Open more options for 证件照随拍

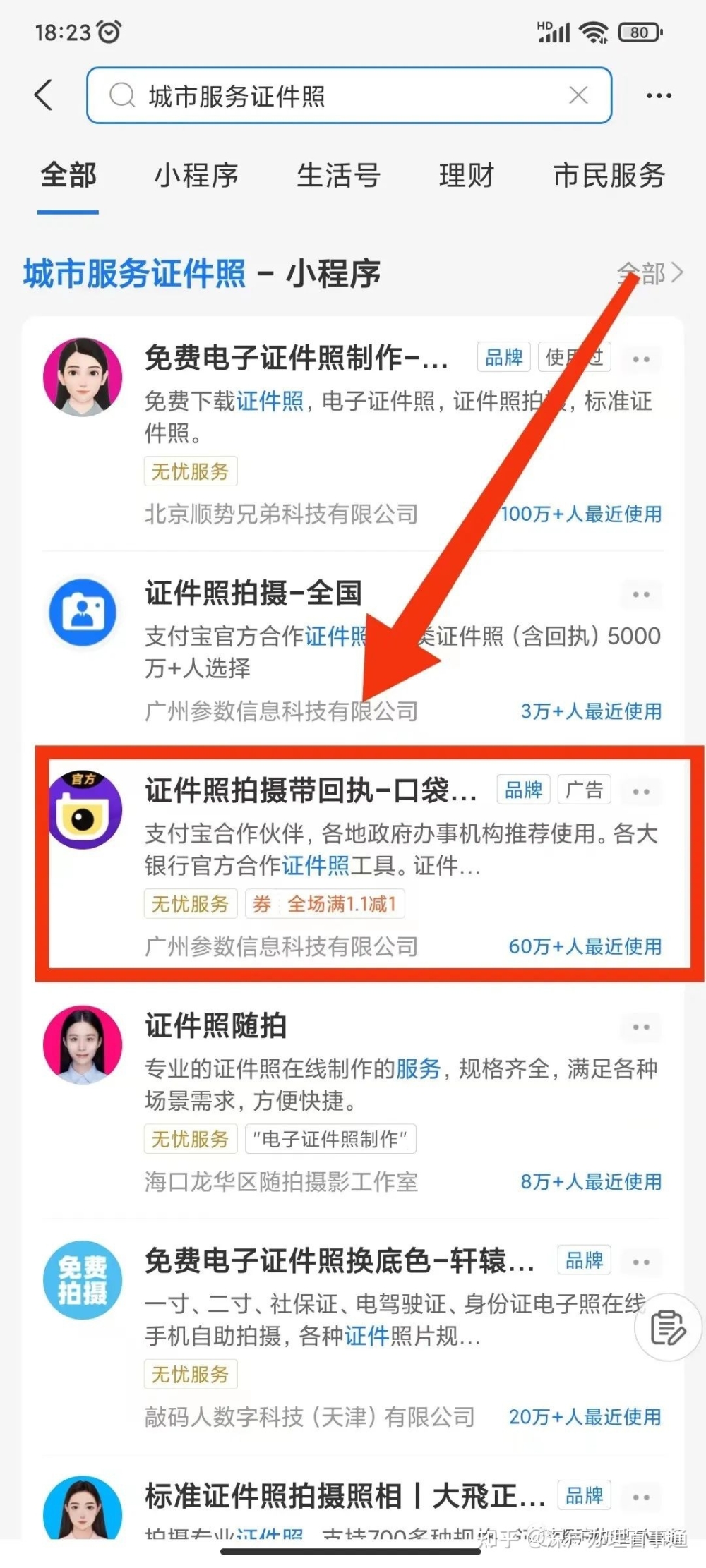tap(641, 1027)
